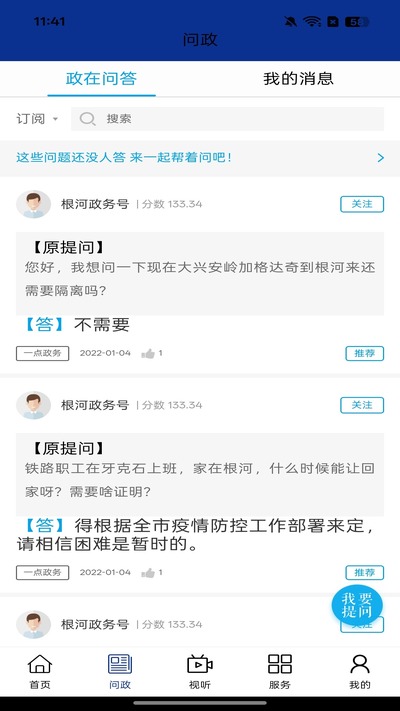Go to the 首页 tab

(40, 671)
